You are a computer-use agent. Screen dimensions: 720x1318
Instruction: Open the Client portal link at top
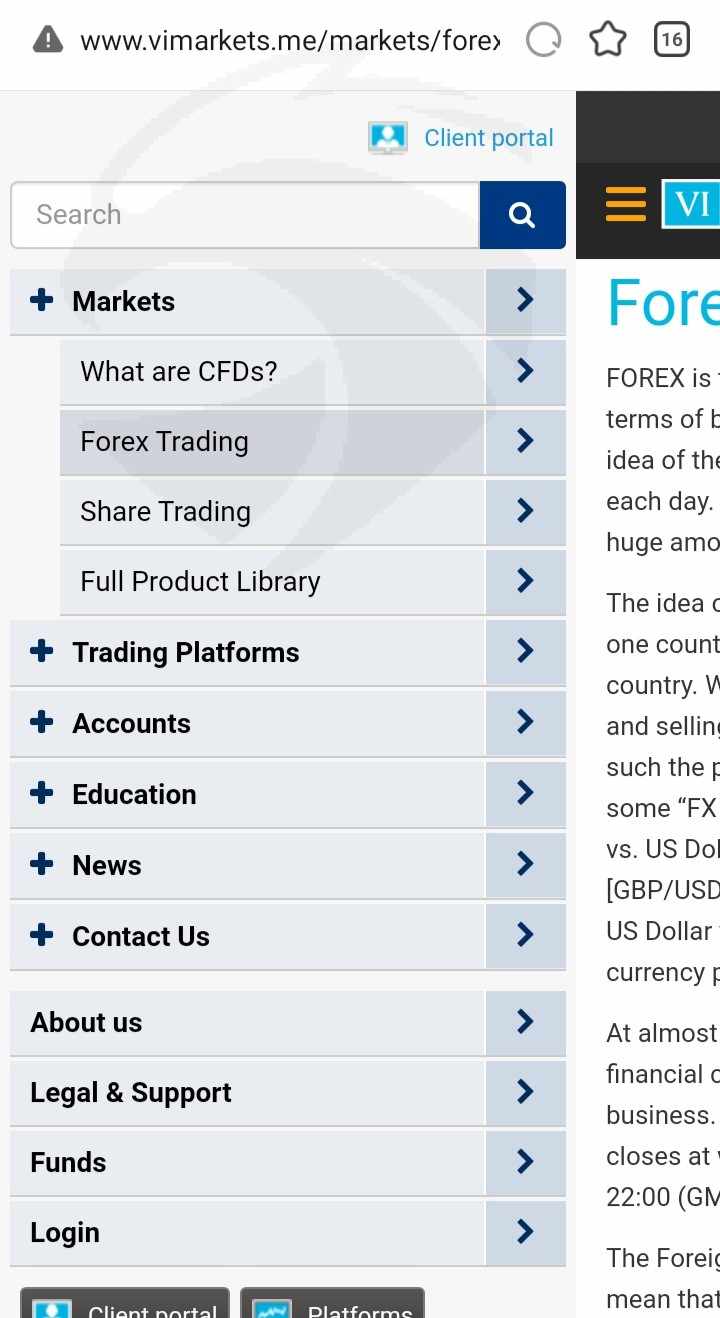pyautogui.click(x=461, y=138)
